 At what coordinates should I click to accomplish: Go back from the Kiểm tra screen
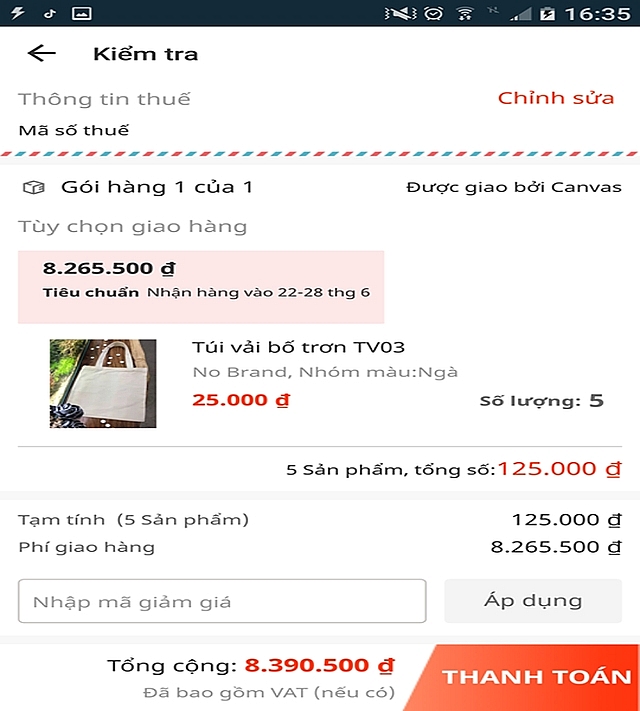(42, 54)
